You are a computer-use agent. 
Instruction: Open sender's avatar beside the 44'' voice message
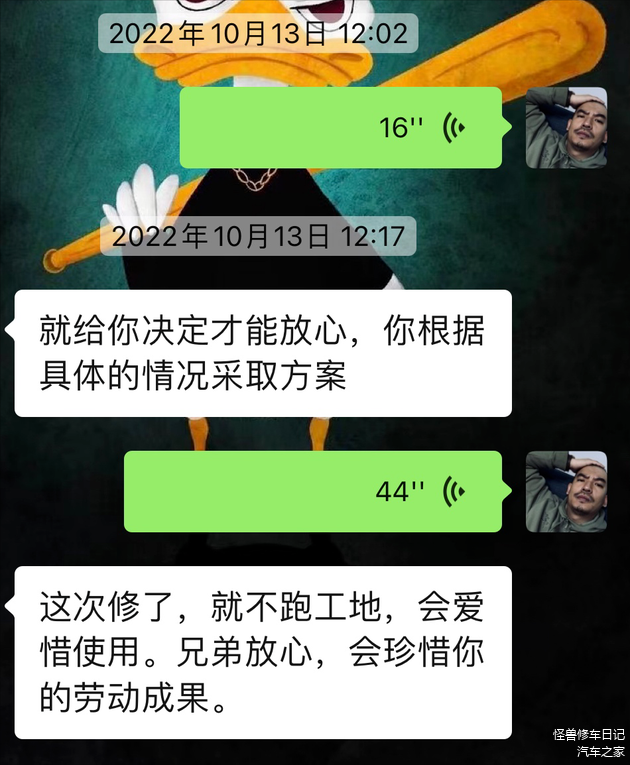click(566, 491)
